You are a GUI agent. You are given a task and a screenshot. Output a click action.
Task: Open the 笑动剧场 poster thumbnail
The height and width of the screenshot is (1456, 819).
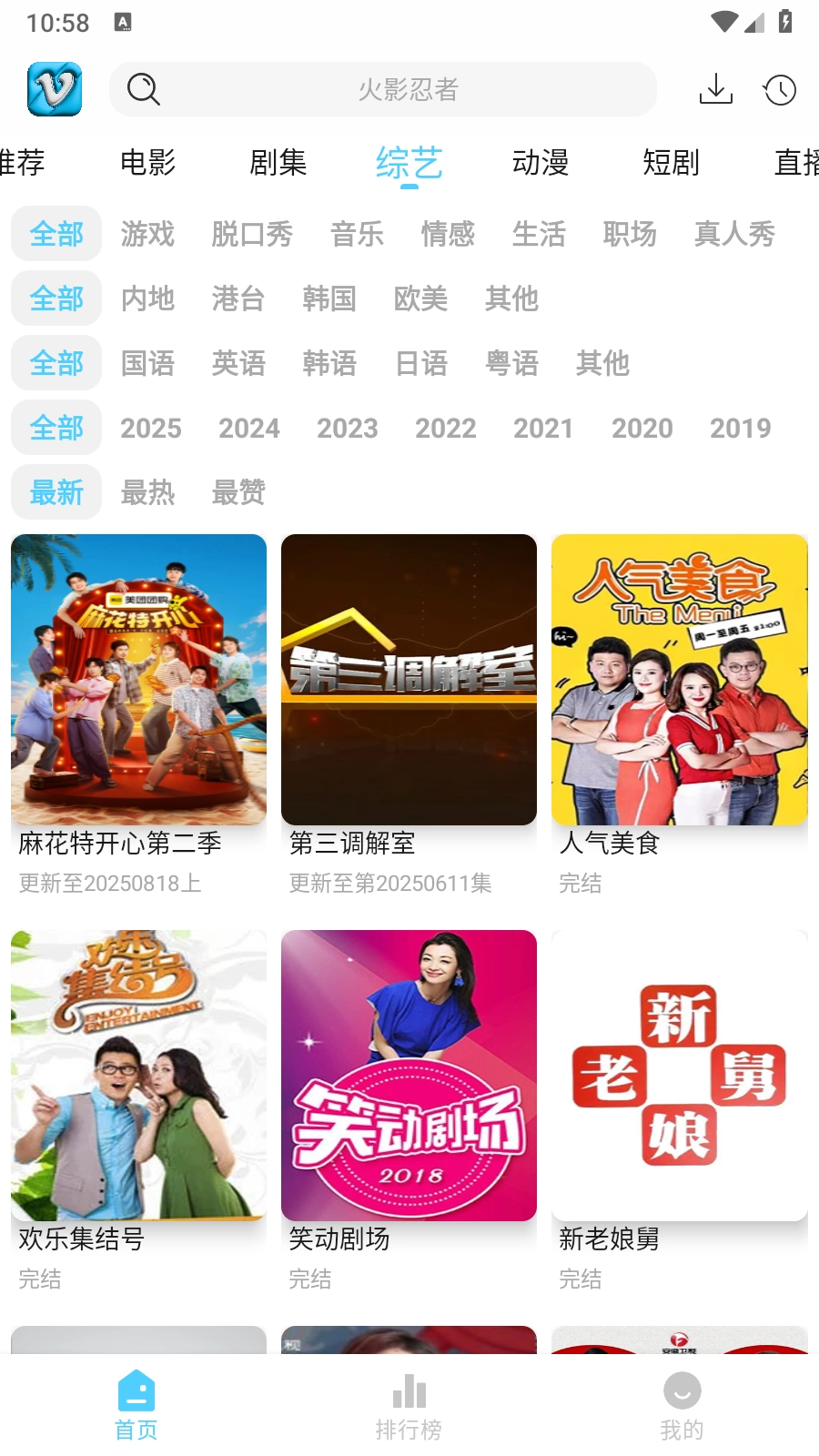[x=409, y=1075]
